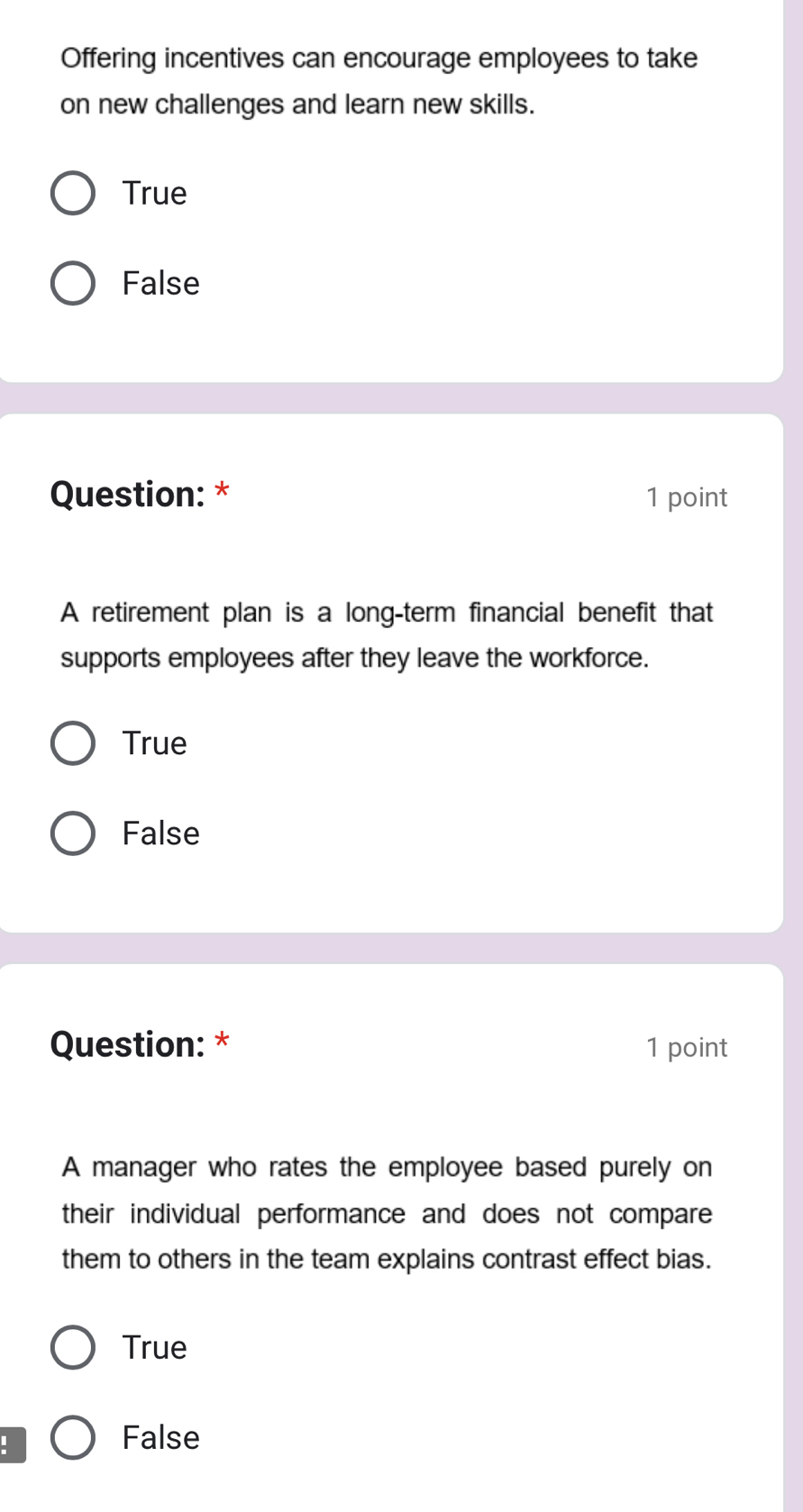Image resolution: width=803 pixels, height=1512 pixels.
Task: Click the '1 point' label of the bias question
Action: (x=687, y=1047)
